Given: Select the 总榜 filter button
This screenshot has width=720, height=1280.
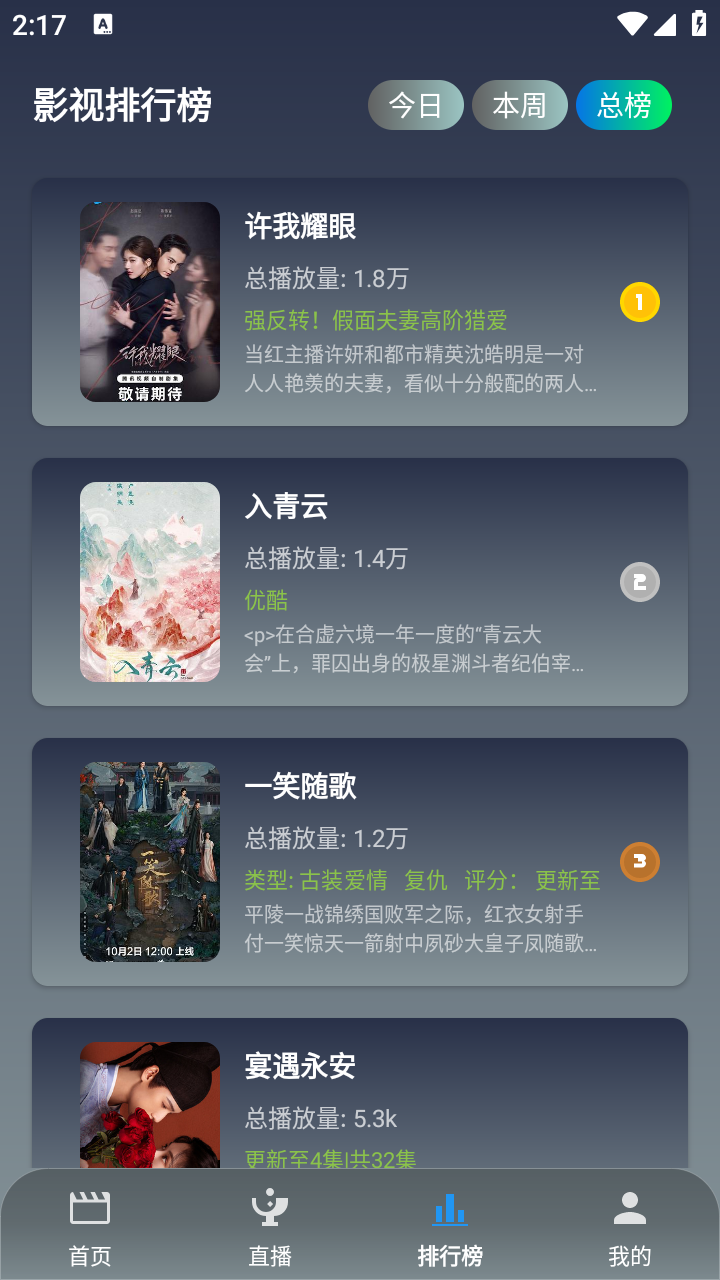Looking at the screenshot, I should click(623, 104).
